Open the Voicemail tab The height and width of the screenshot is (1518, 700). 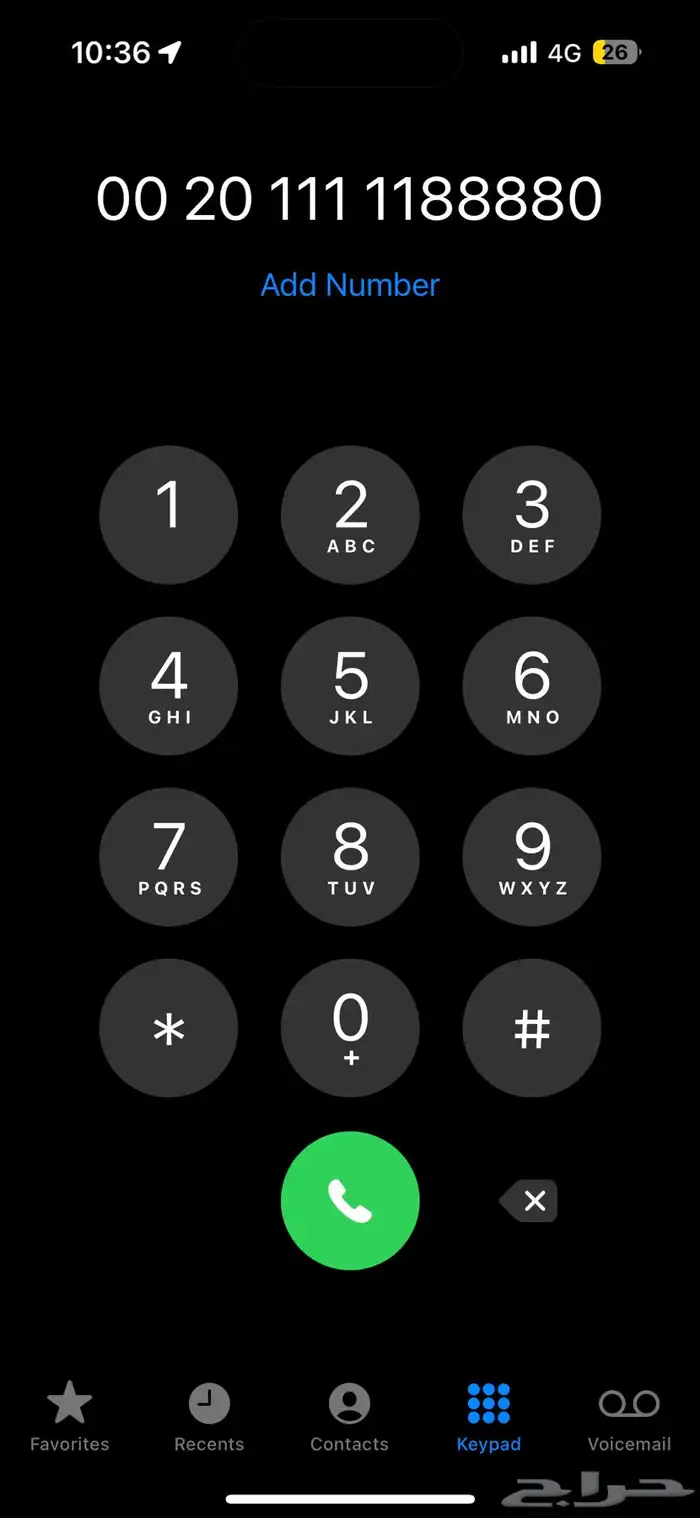[x=629, y=1417]
